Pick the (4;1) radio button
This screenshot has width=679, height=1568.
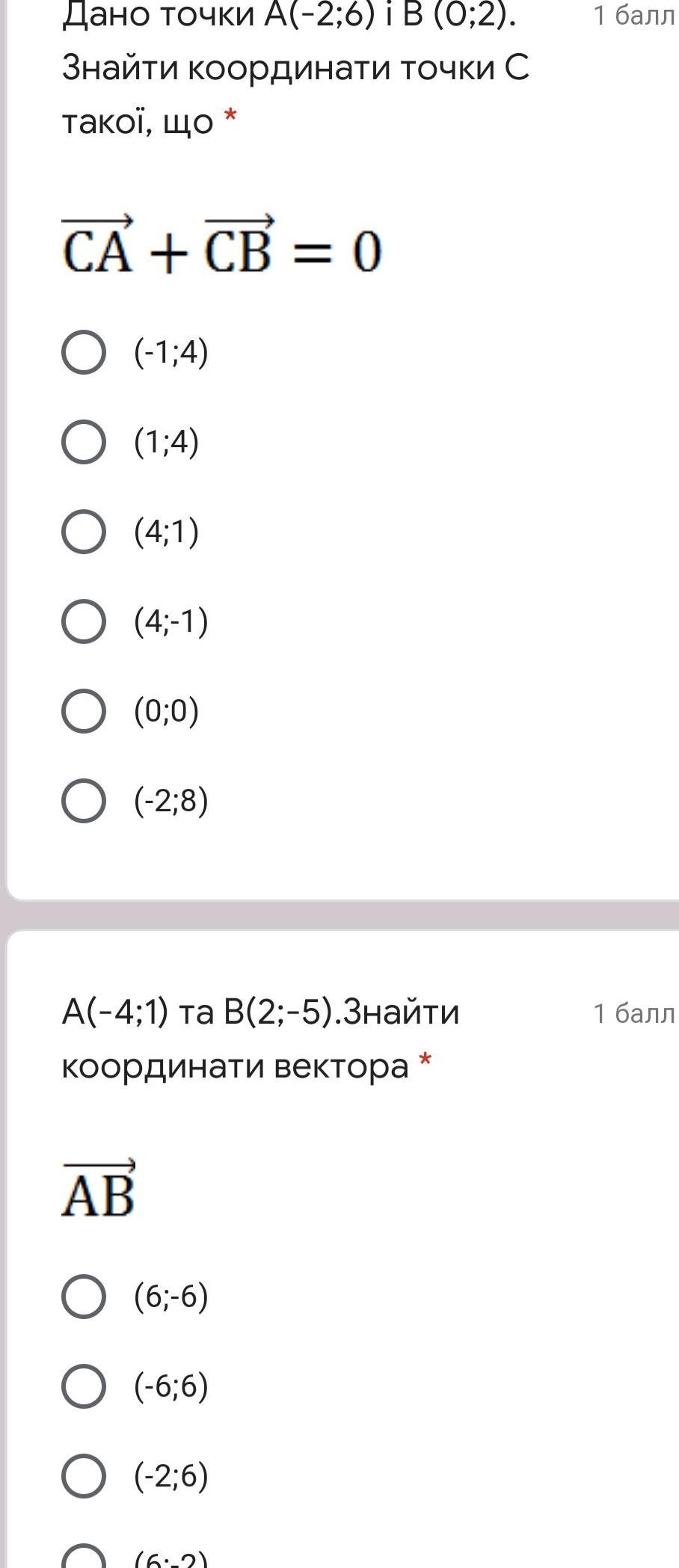click(83, 532)
